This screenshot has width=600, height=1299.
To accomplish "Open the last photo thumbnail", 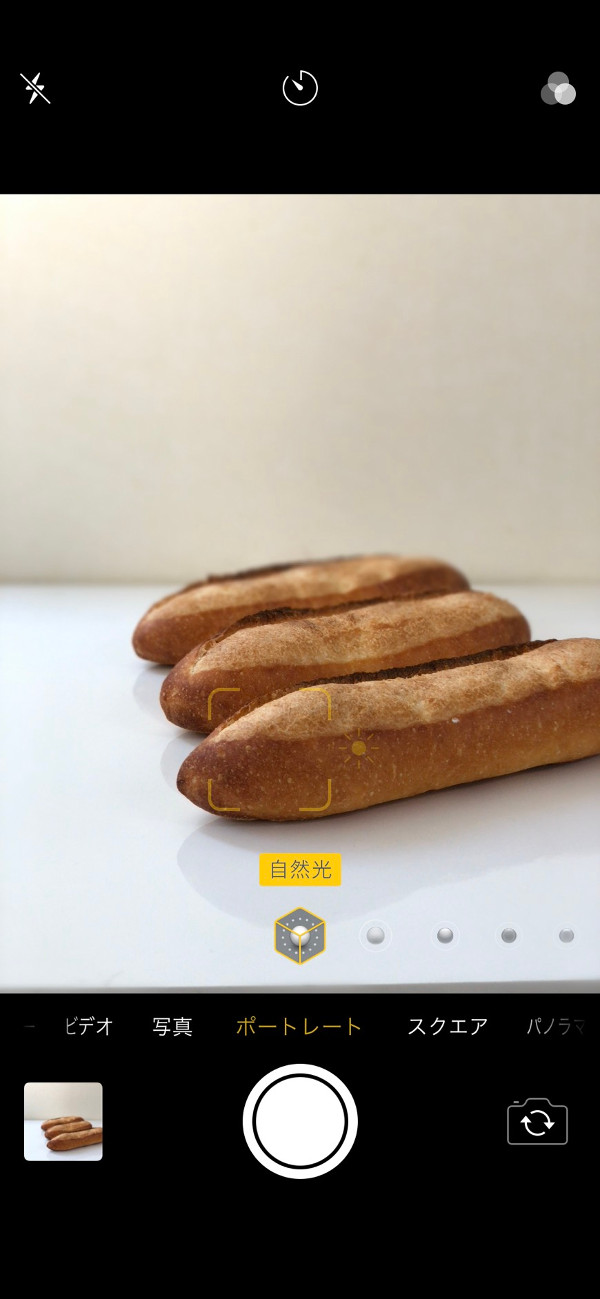I will (x=63, y=1121).
